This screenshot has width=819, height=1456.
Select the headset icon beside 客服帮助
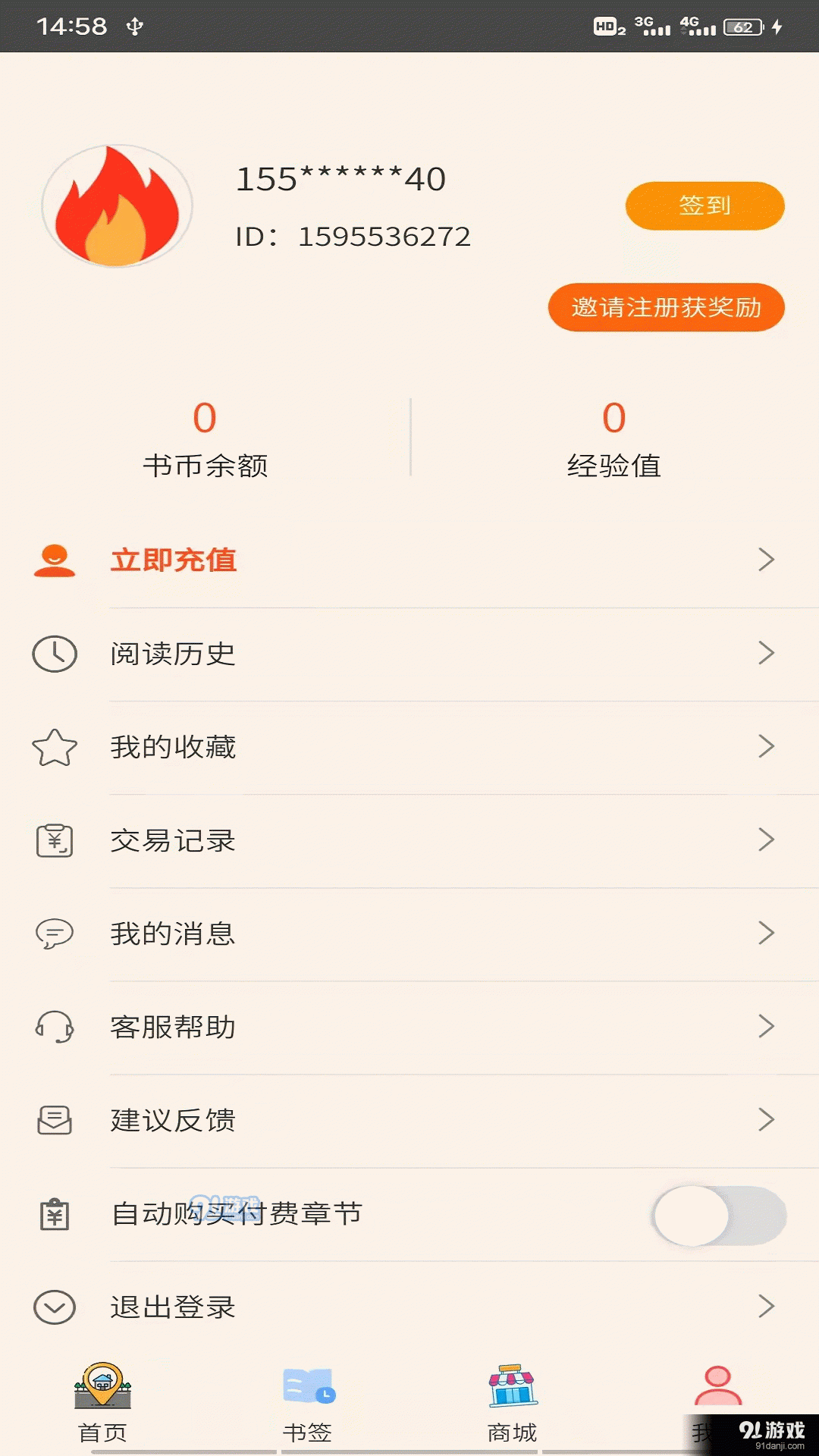click(54, 1027)
